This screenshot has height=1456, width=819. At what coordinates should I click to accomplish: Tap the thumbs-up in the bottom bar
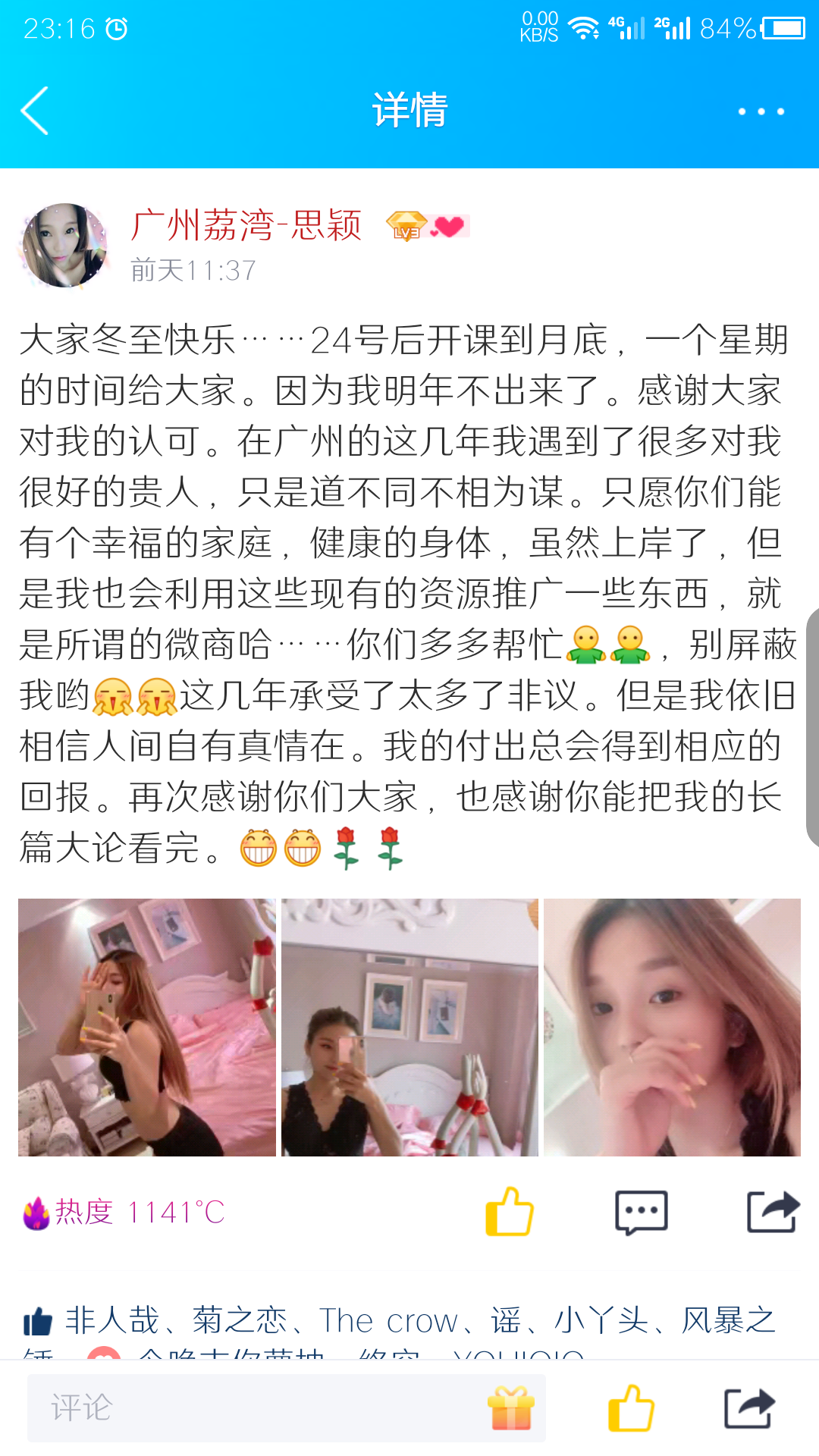pos(631,1408)
